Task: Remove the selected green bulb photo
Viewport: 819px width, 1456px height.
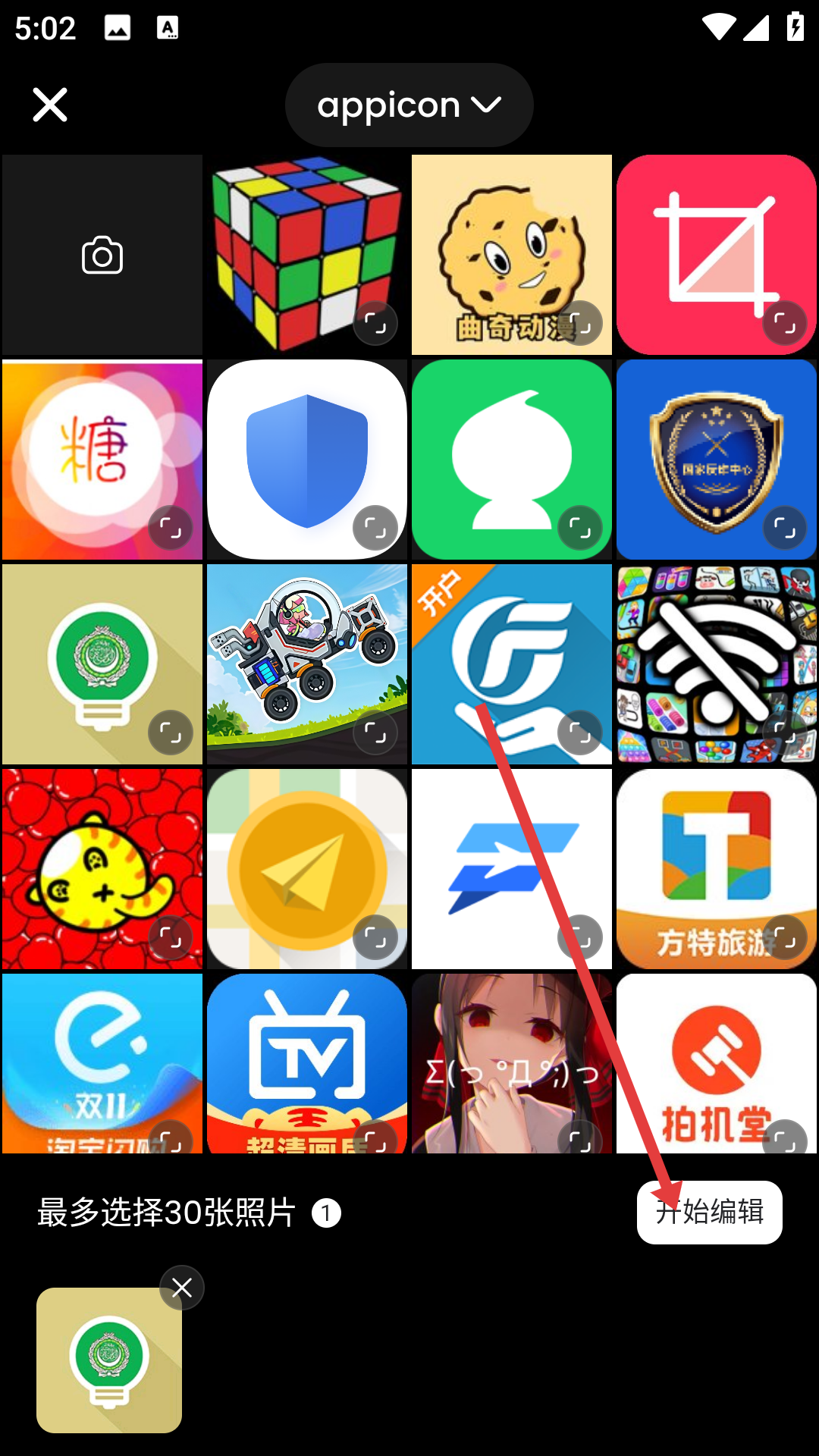Action: (x=182, y=1288)
